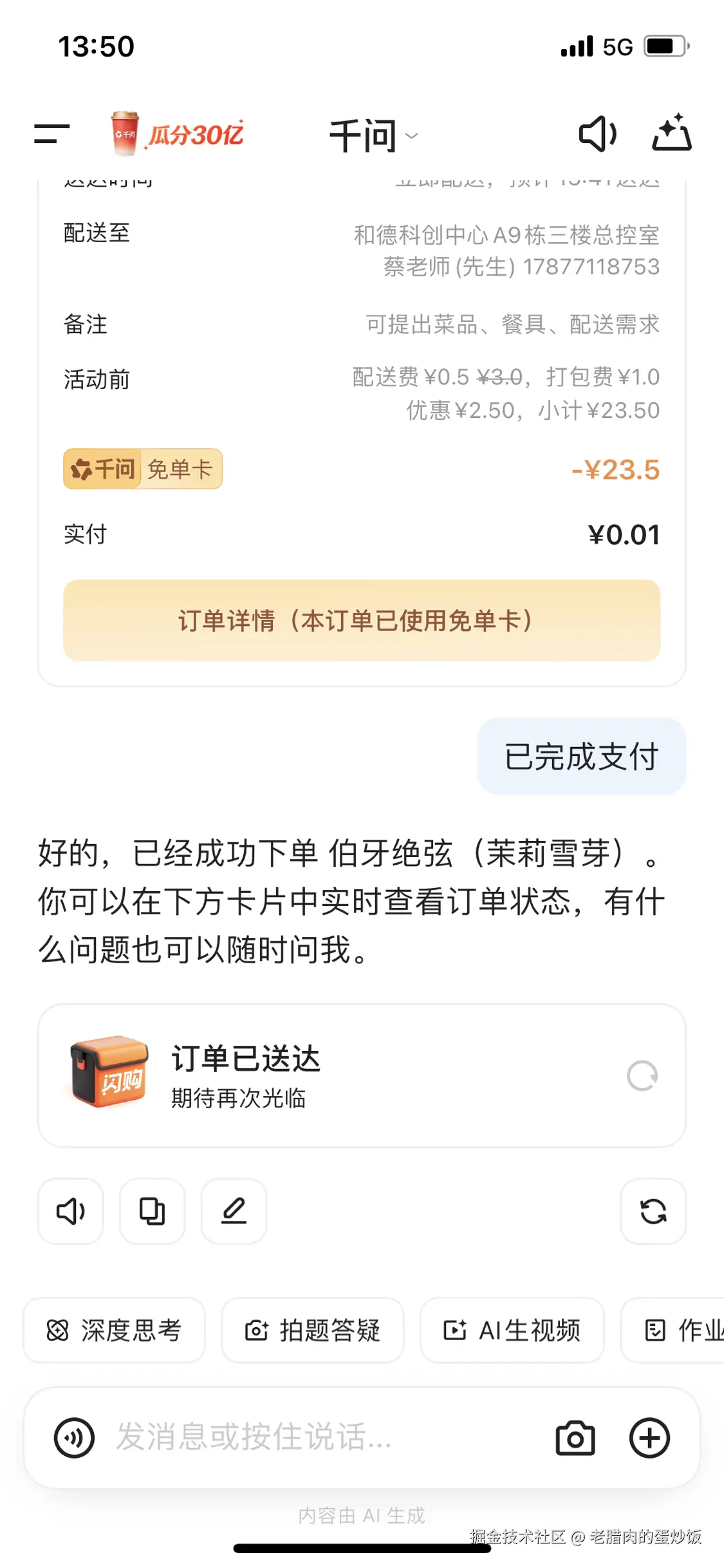Open the AI生视频 feature
The image size is (724, 1568).
coord(512,1330)
